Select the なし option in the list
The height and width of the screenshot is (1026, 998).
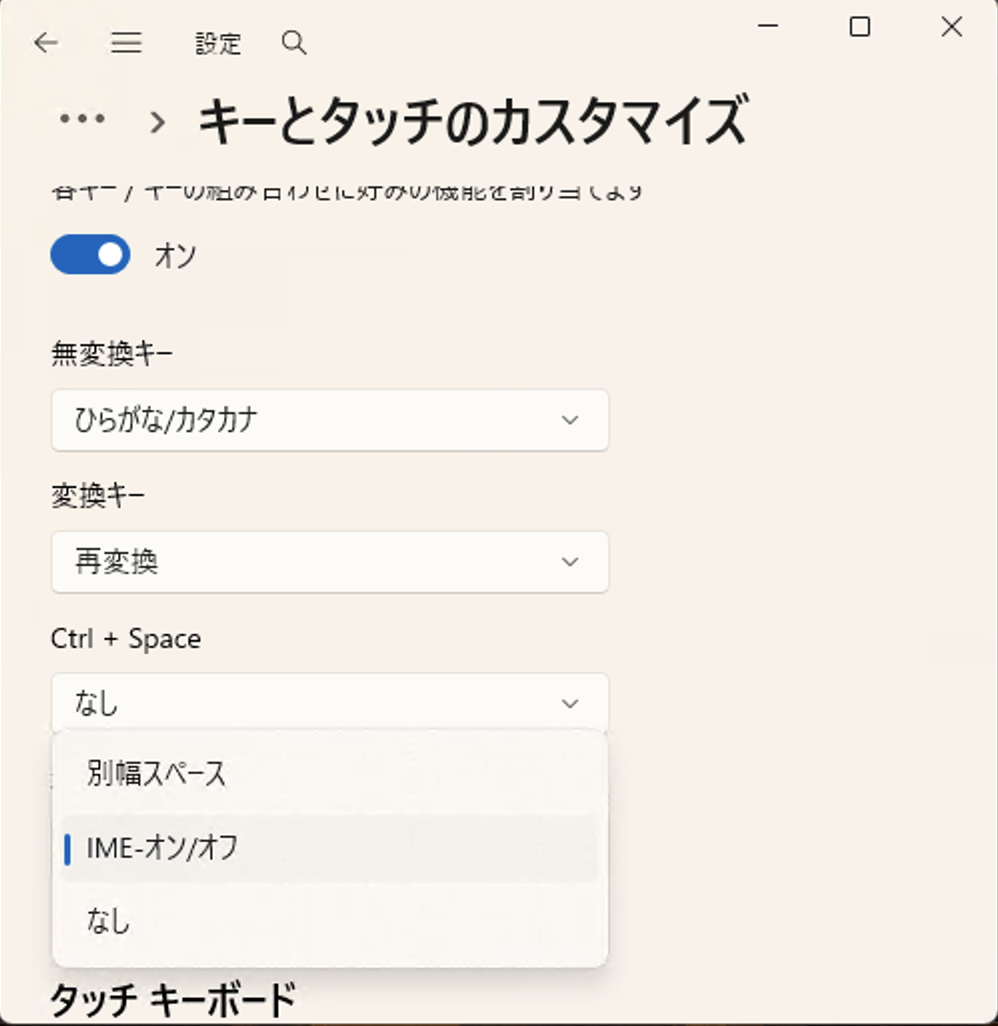pos(329,921)
